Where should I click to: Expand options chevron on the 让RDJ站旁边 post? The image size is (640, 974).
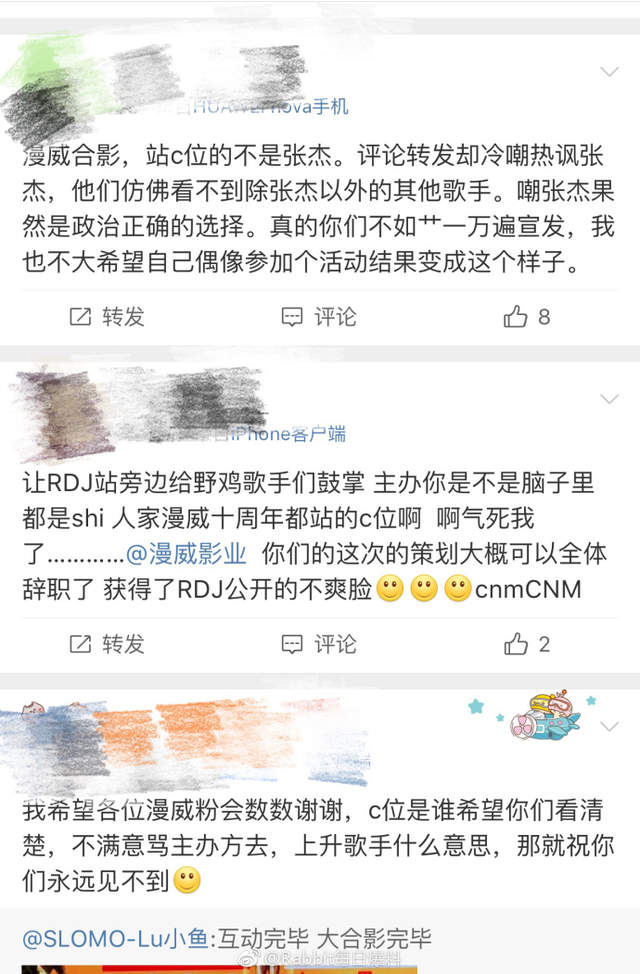click(x=608, y=399)
